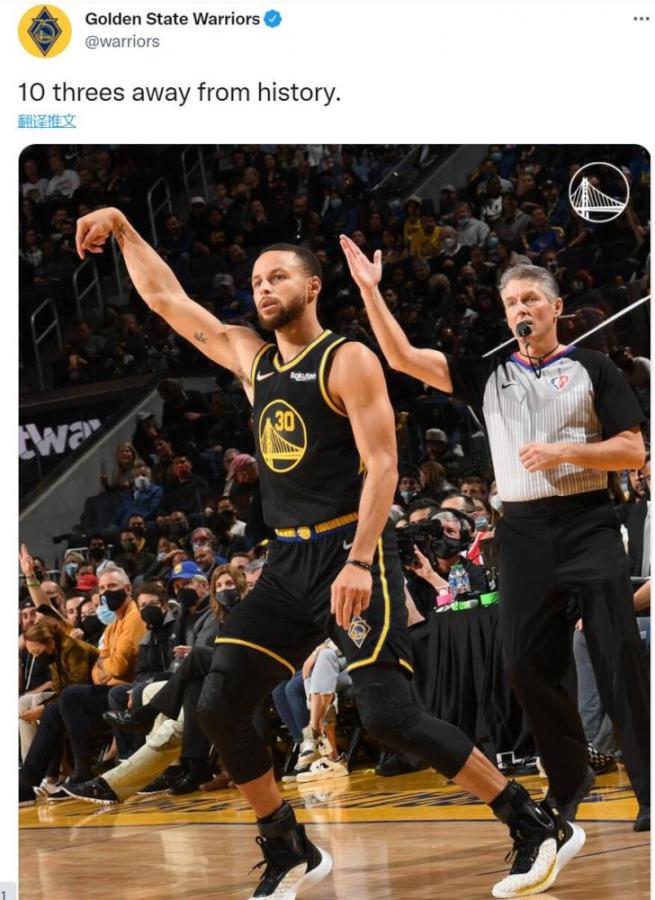Open the Warriors profile picture

44,31
